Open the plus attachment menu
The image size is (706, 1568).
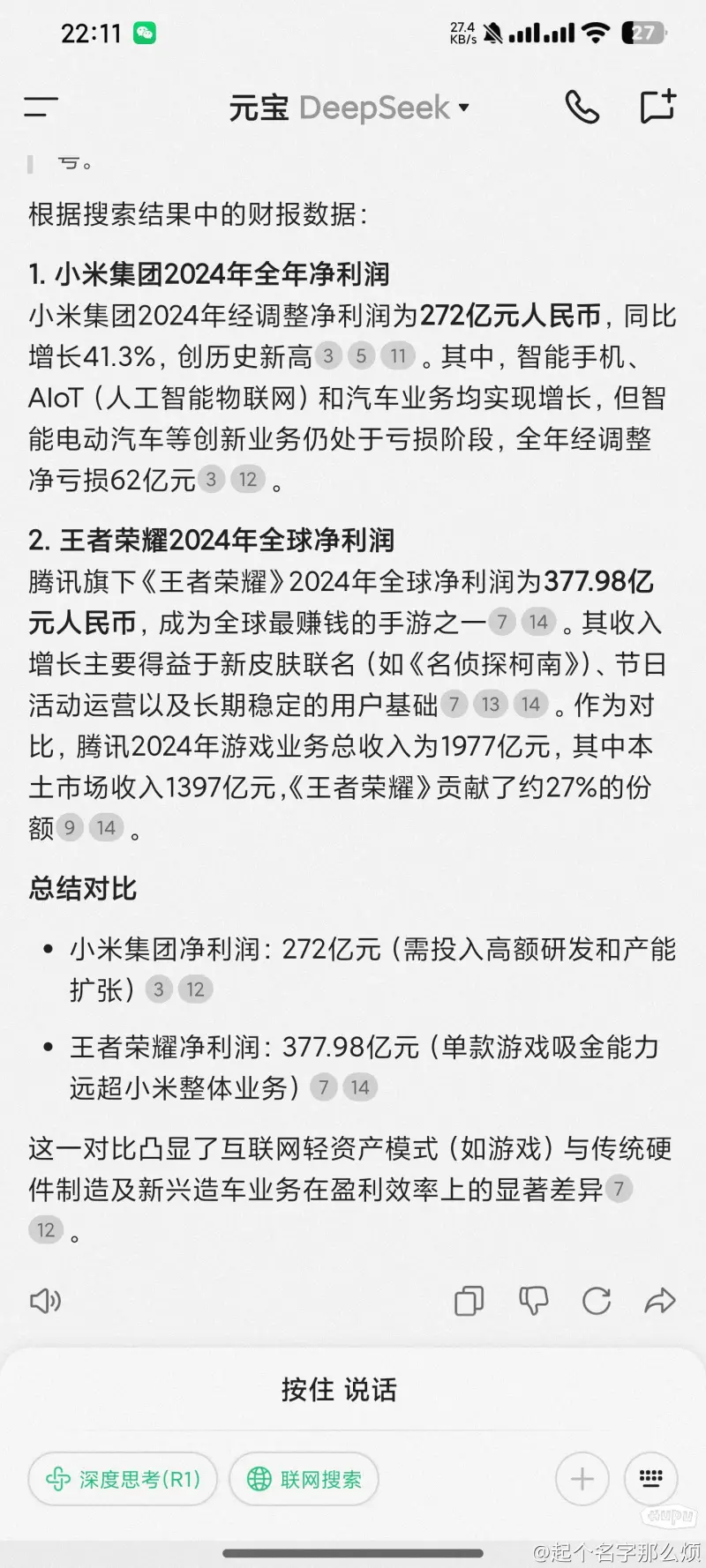582,1479
